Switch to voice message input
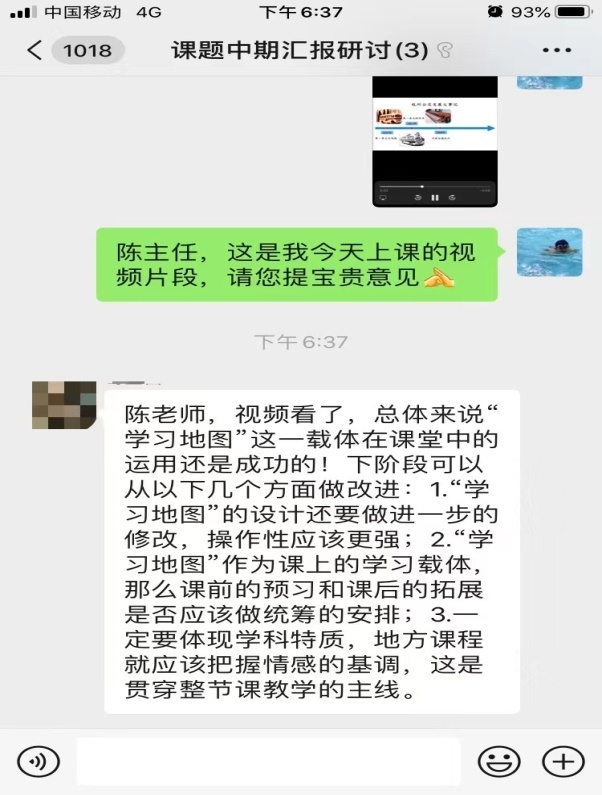The width and height of the screenshot is (602, 795). tap(38, 762)
